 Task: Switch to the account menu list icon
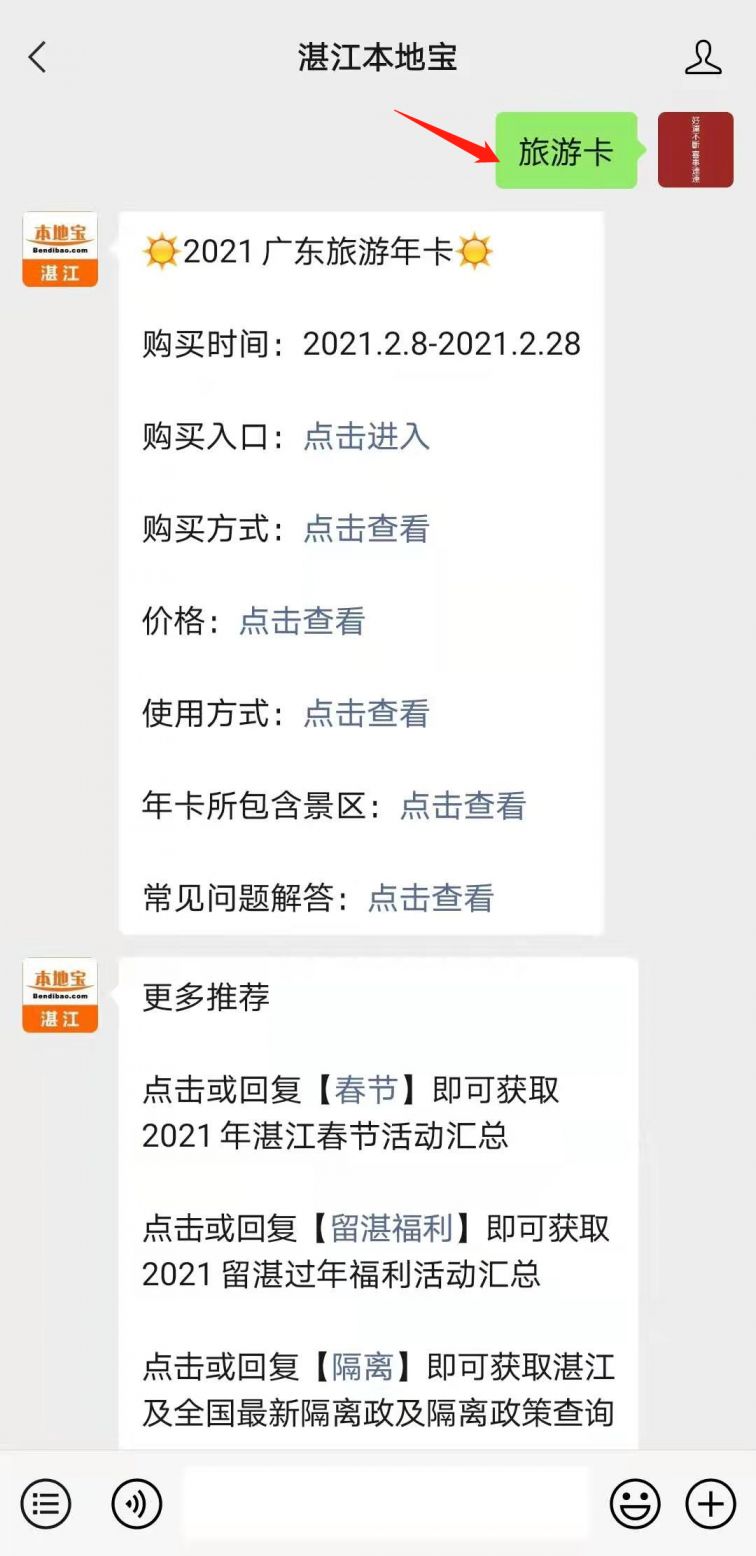point(46,1503)
